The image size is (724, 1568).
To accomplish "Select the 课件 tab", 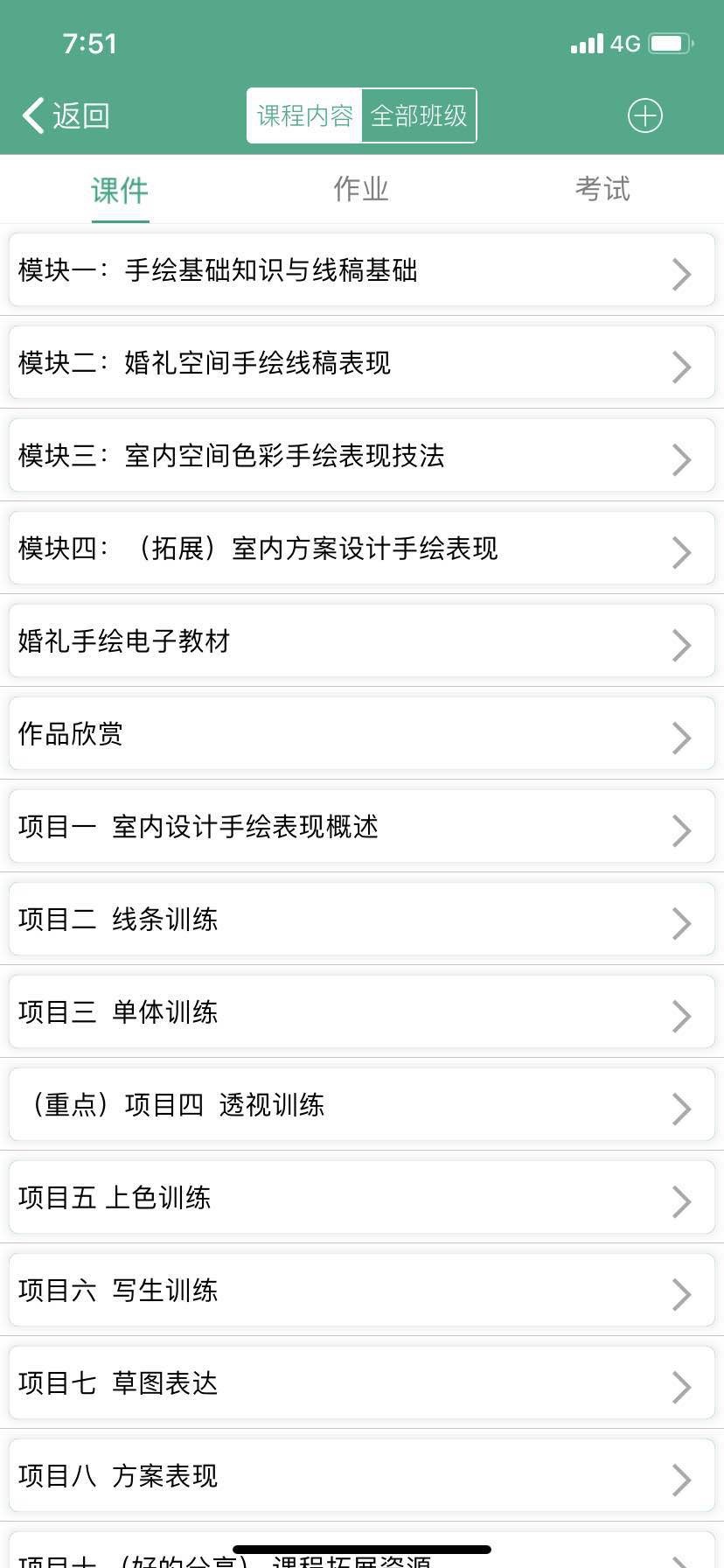I will click(x=120, y=190).
